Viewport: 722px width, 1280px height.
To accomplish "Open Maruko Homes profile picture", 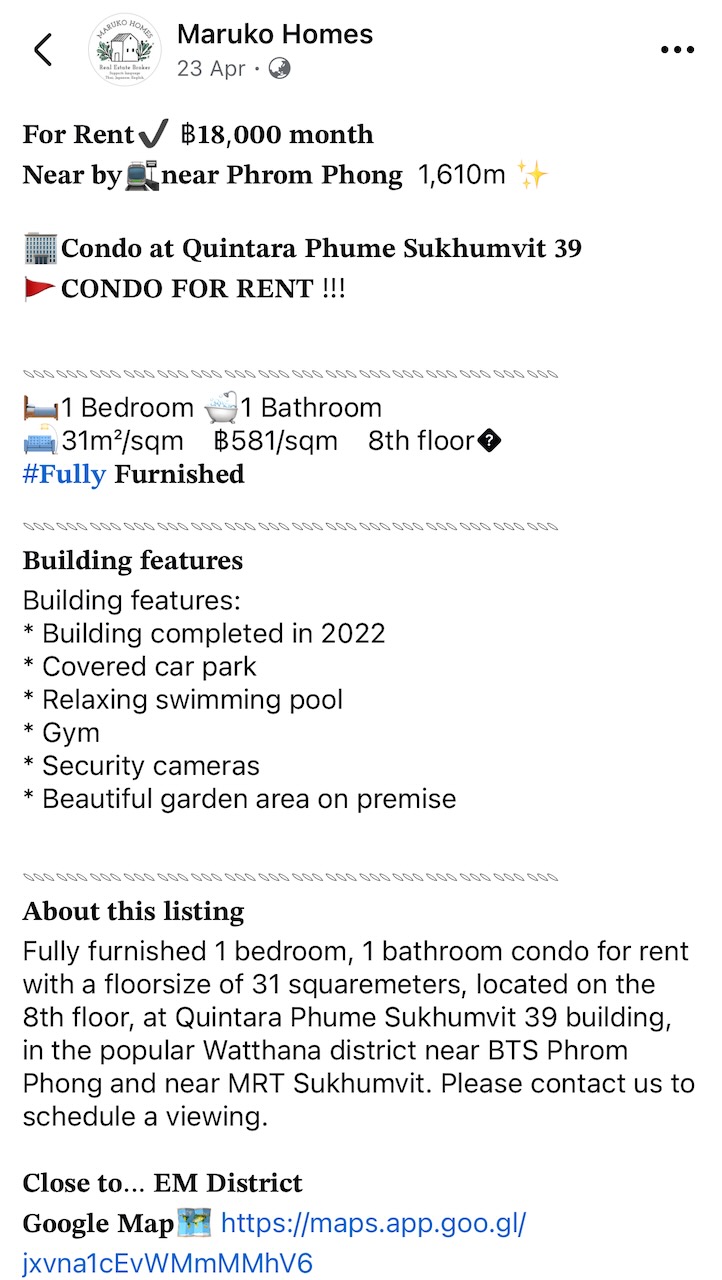I will [125, 50].
